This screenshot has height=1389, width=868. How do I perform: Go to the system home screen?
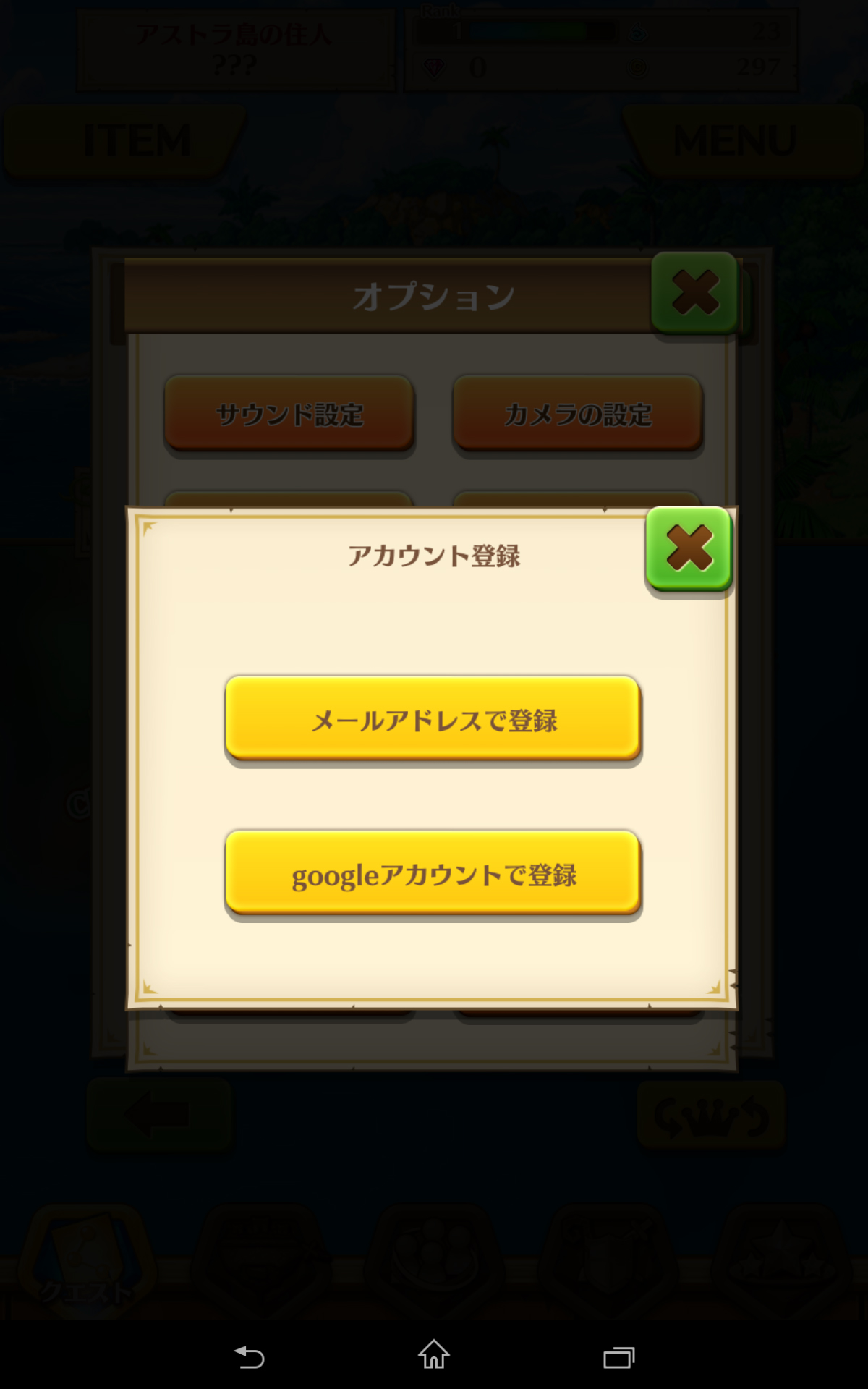434,1355
